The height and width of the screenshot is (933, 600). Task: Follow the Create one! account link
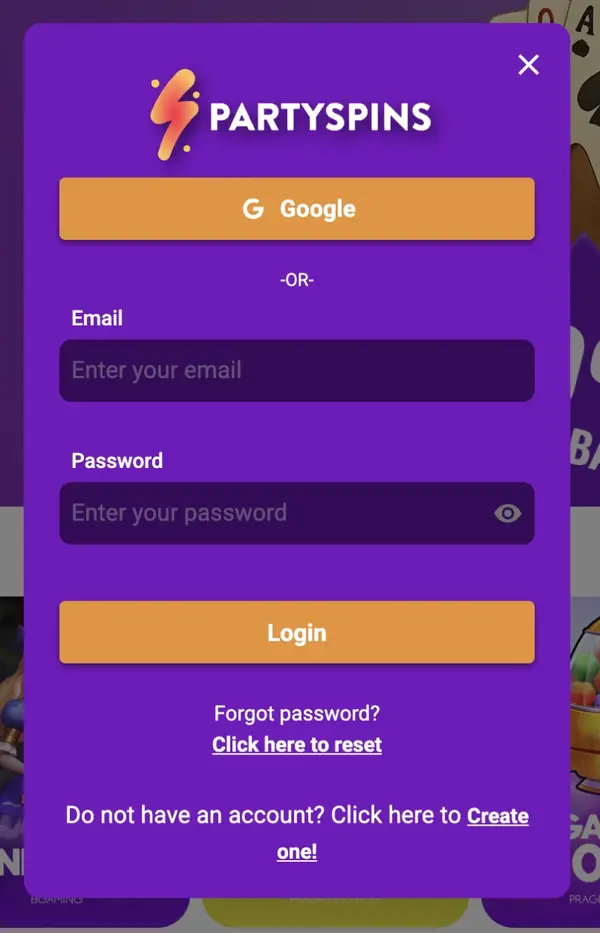[402, 833]
